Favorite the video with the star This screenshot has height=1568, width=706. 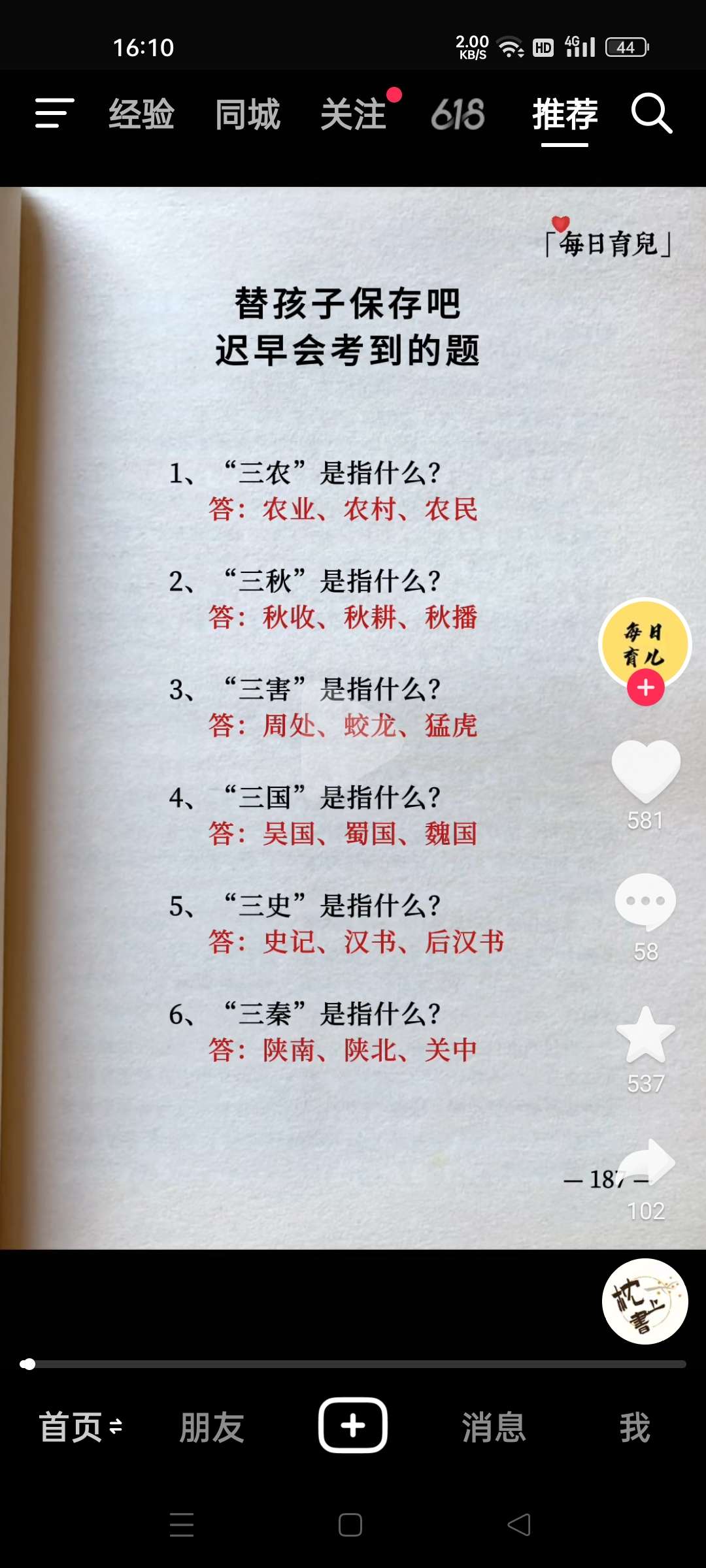pyautogui.click(x=646, y=1035)
